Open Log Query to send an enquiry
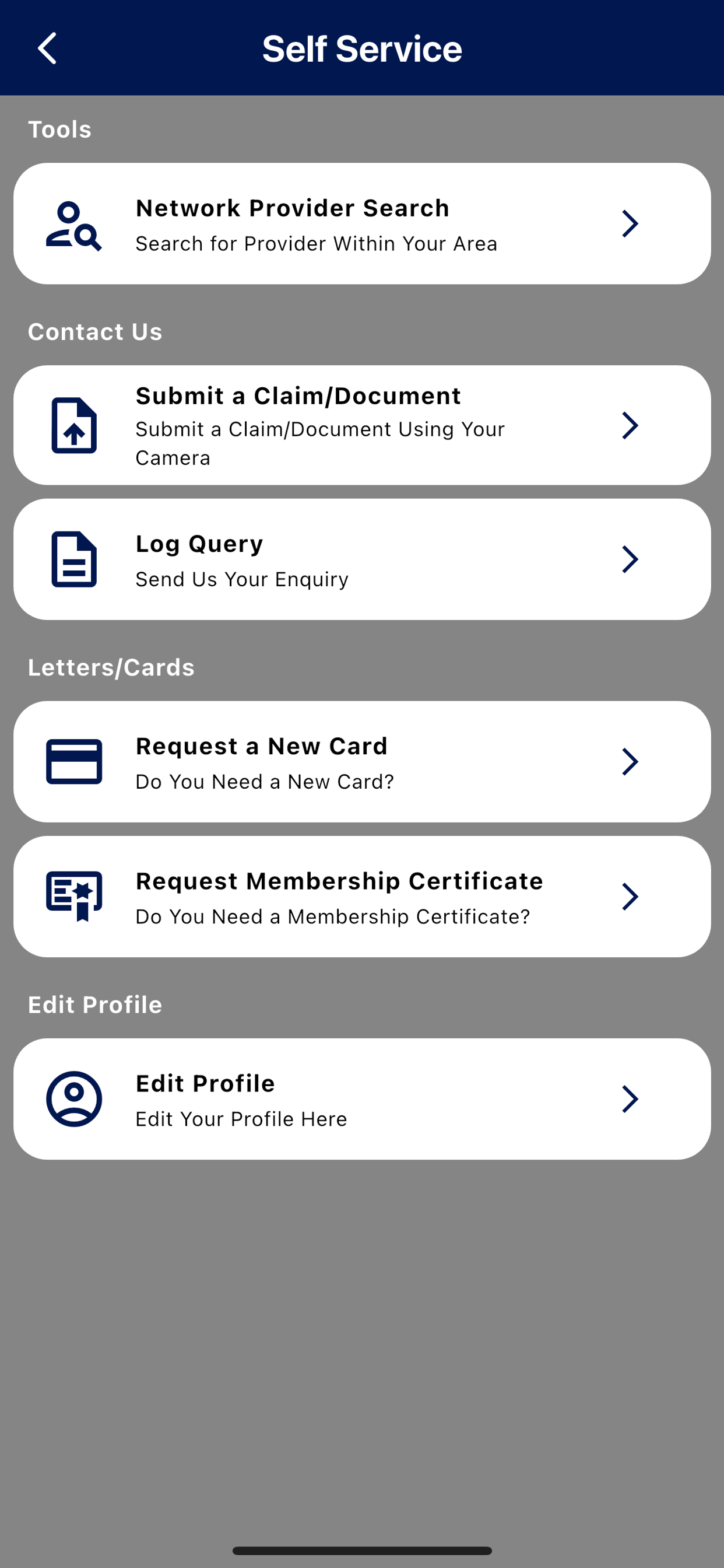724x1568 pixels. (362, 559)
